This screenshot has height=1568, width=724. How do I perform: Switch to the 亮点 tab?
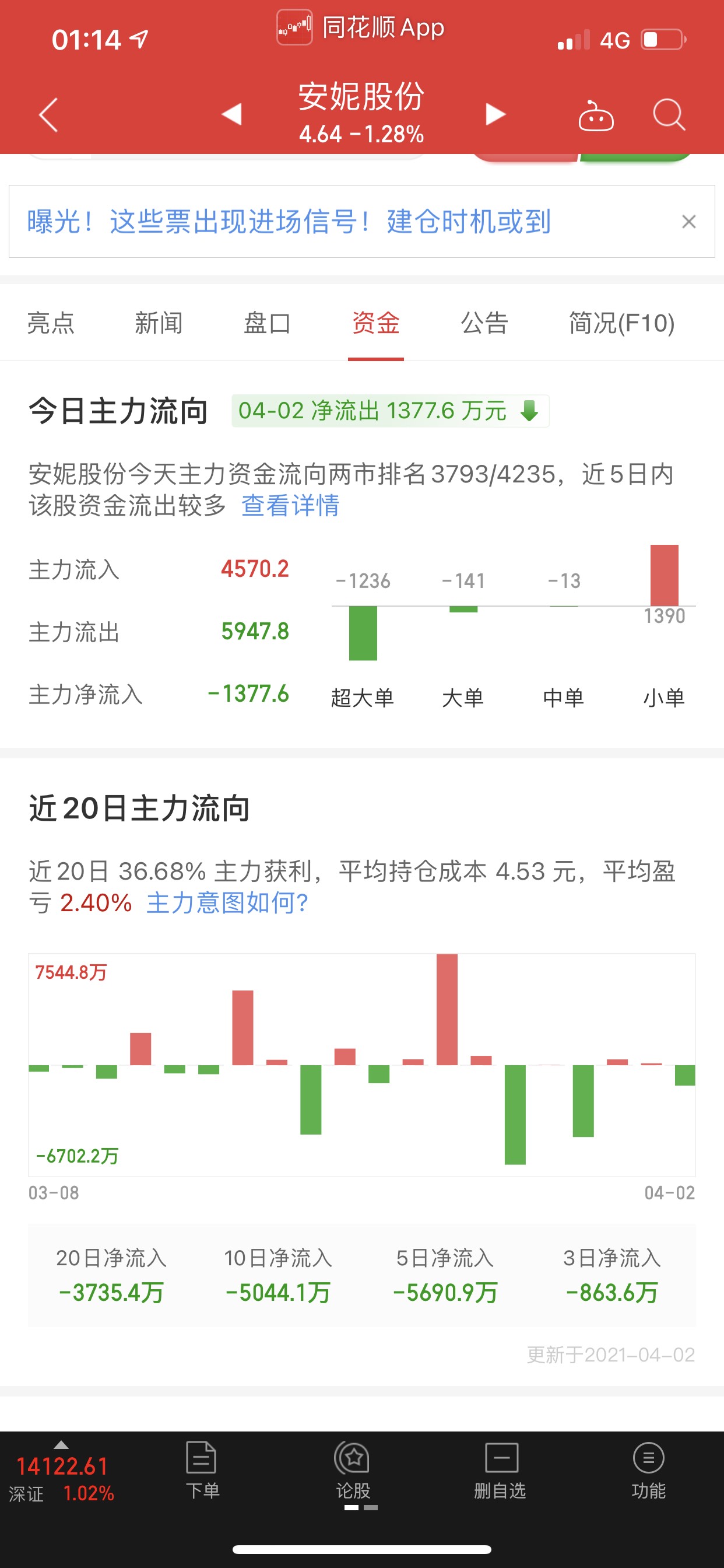[x=51, y=323]
